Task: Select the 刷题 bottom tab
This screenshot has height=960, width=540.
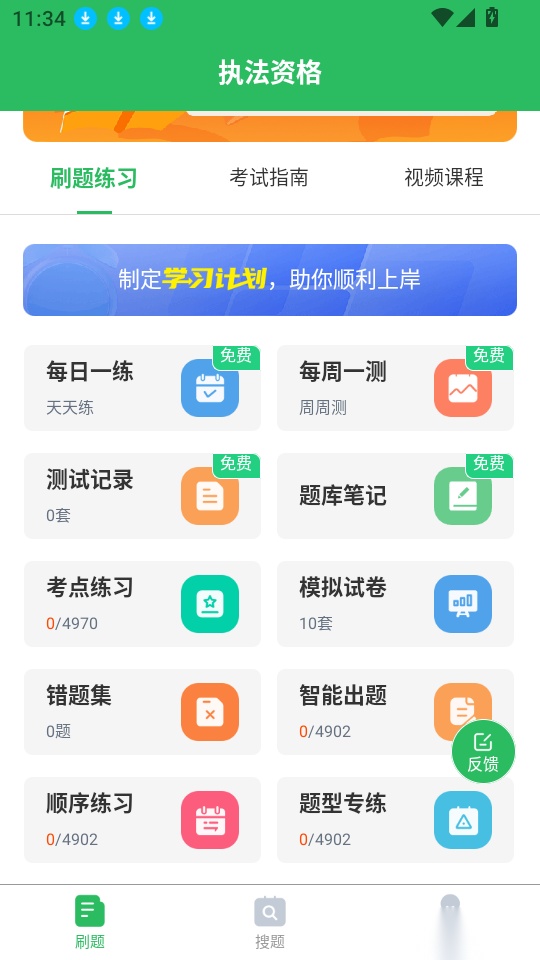Action: pyautogui.click(x=90, y=922)
